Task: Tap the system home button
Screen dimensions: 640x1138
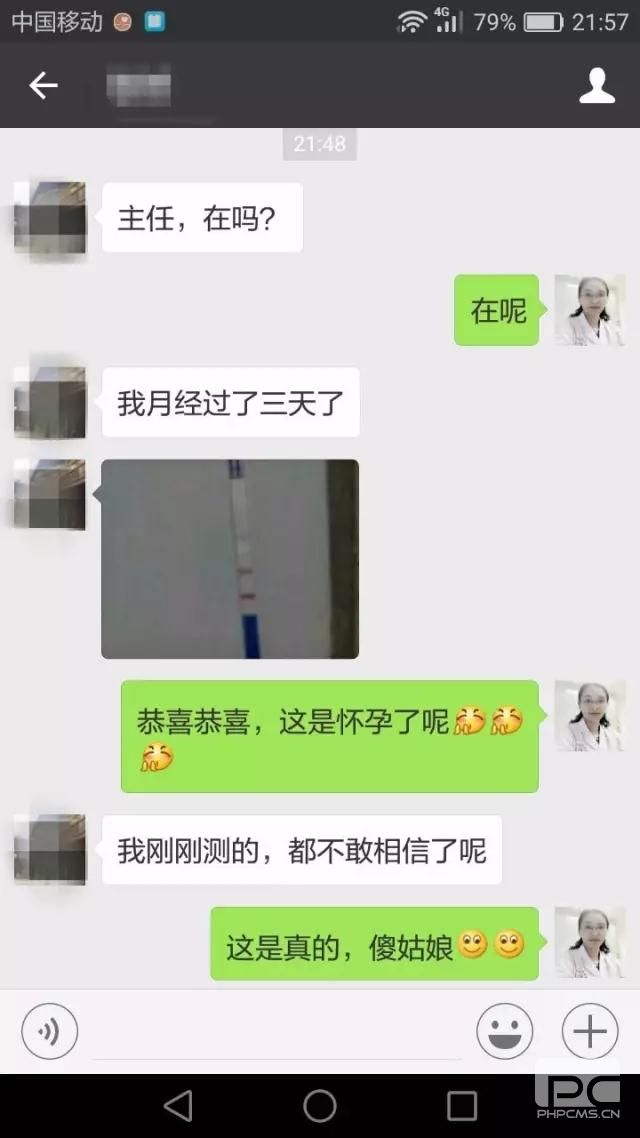Action: (x=320, y=1105)
